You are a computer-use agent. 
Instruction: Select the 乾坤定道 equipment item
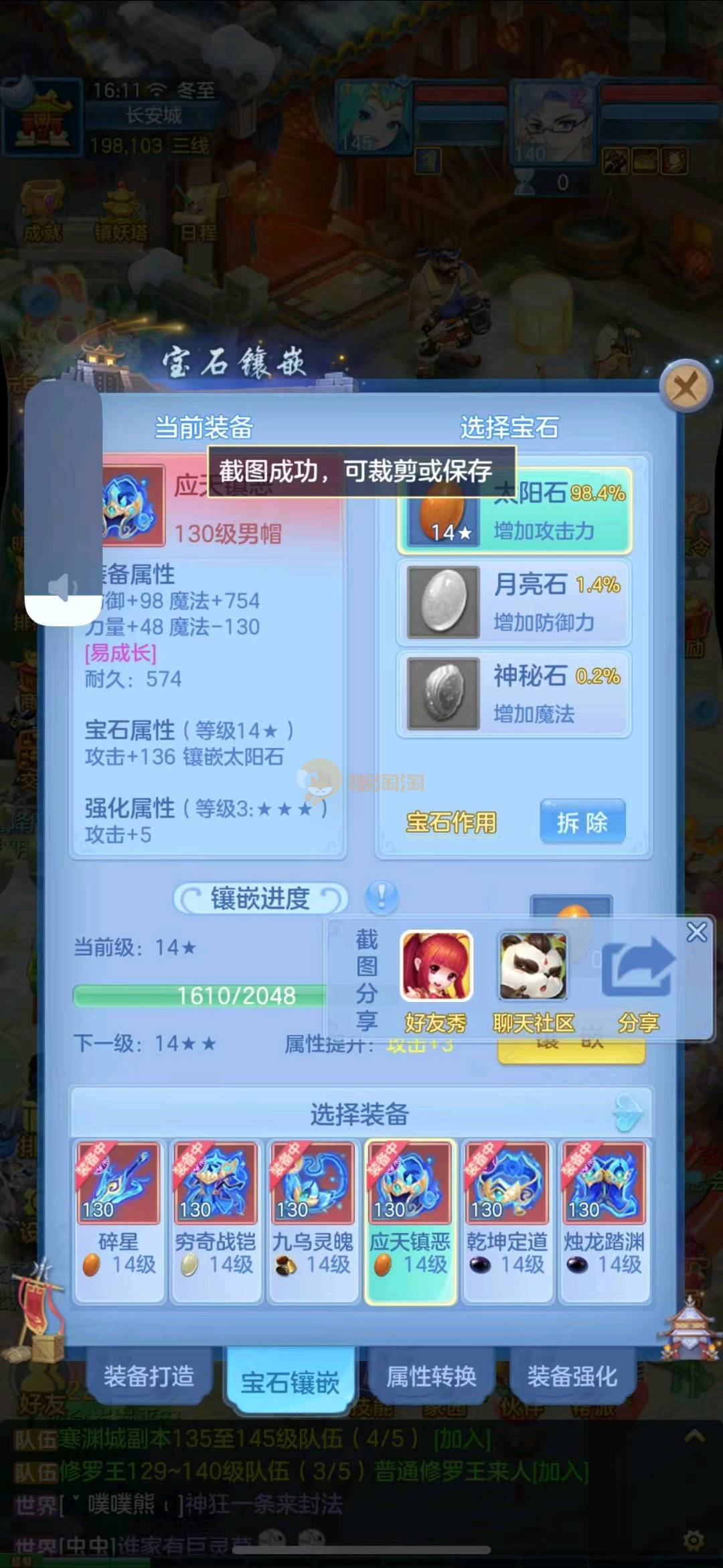[x=507, y=1222]
